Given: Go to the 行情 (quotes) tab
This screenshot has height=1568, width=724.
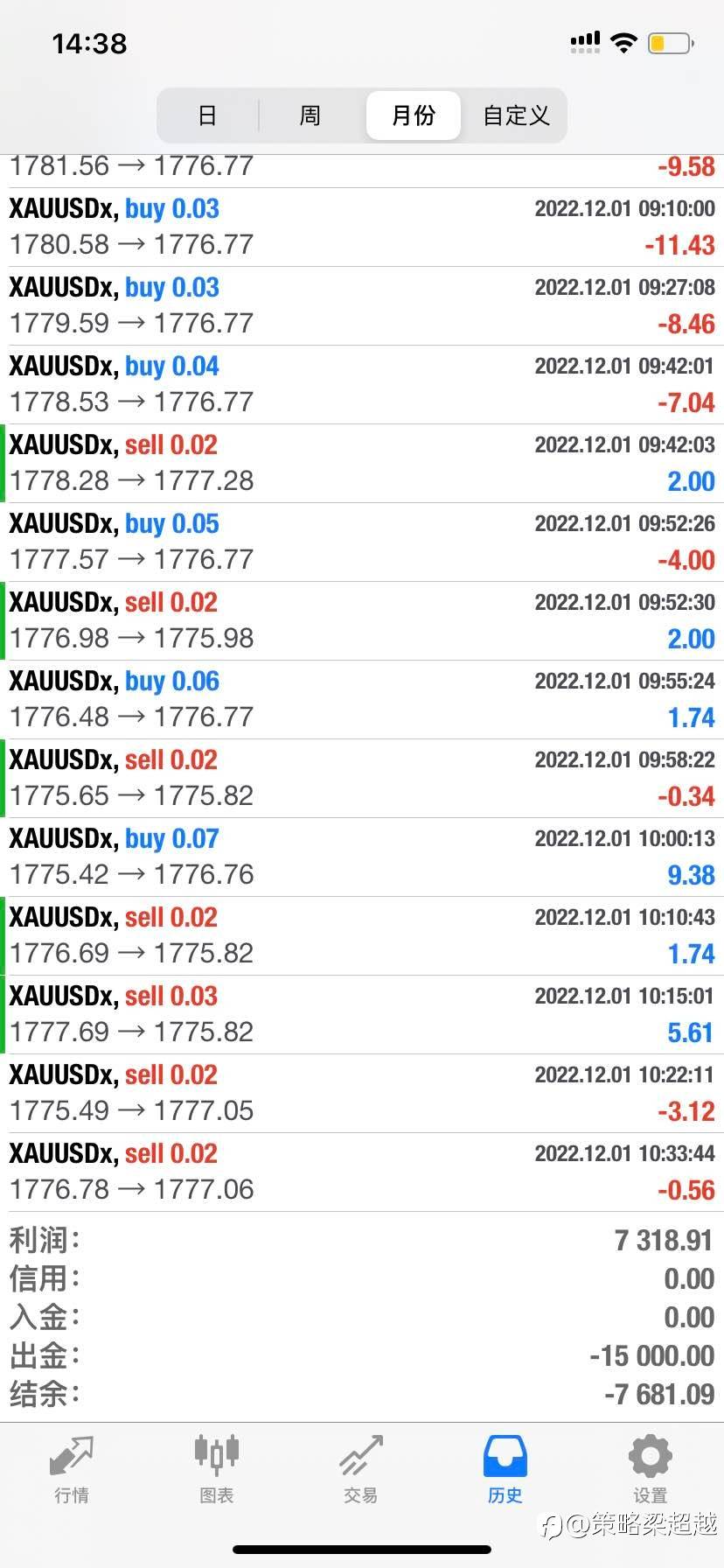Looking at the screenshot, I should coord(72,1470).
